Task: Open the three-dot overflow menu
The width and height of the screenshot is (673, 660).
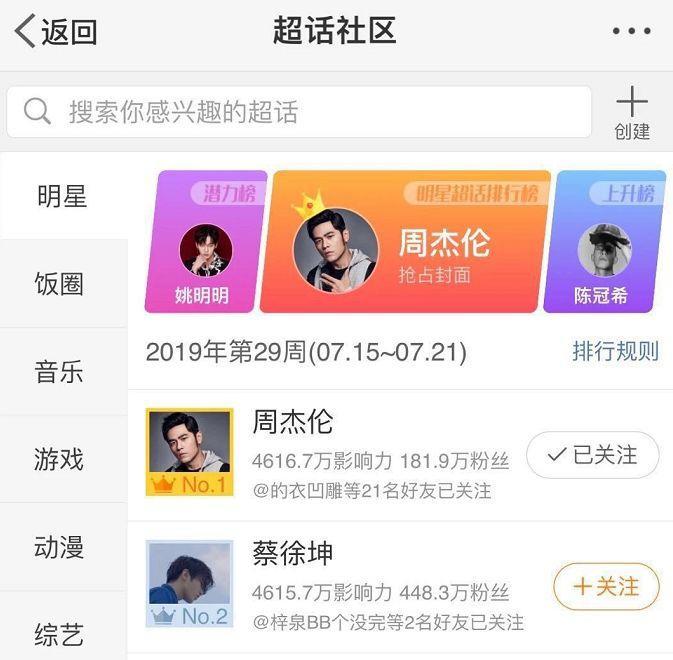Action: tap(631, 31)
